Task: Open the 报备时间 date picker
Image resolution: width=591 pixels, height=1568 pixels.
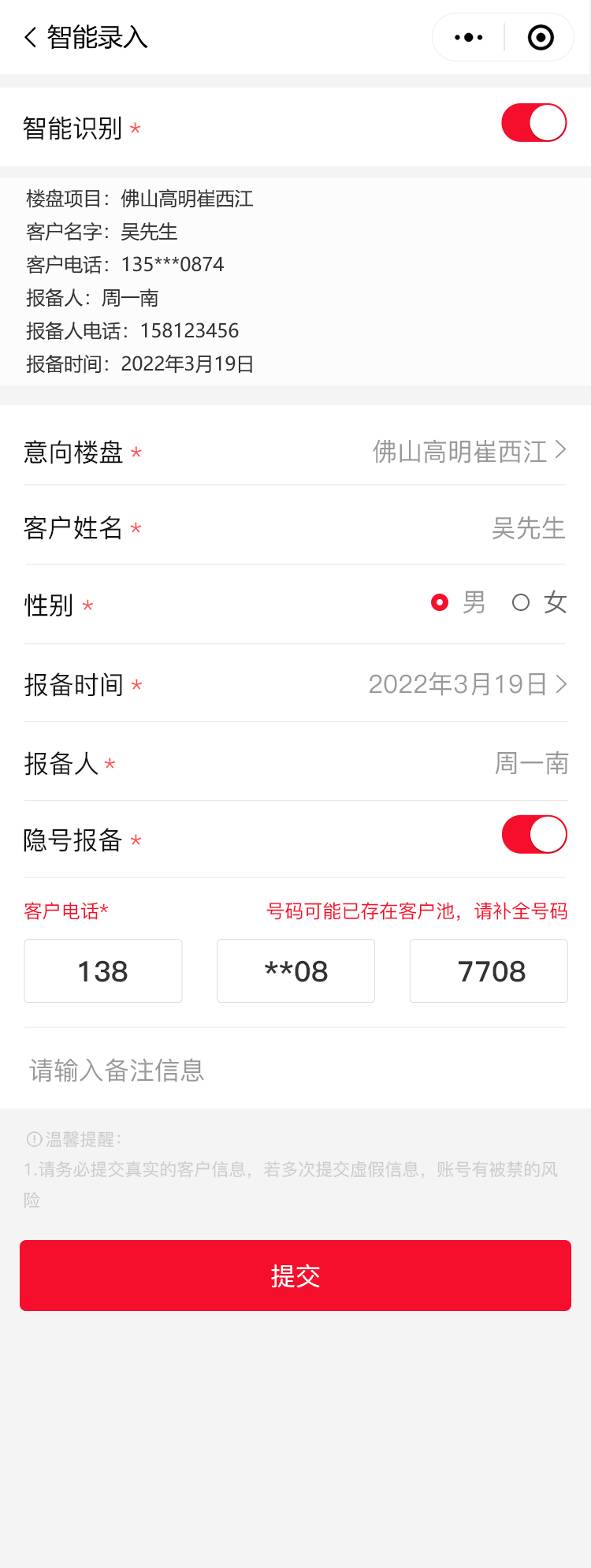Action: tap(466, 684)
